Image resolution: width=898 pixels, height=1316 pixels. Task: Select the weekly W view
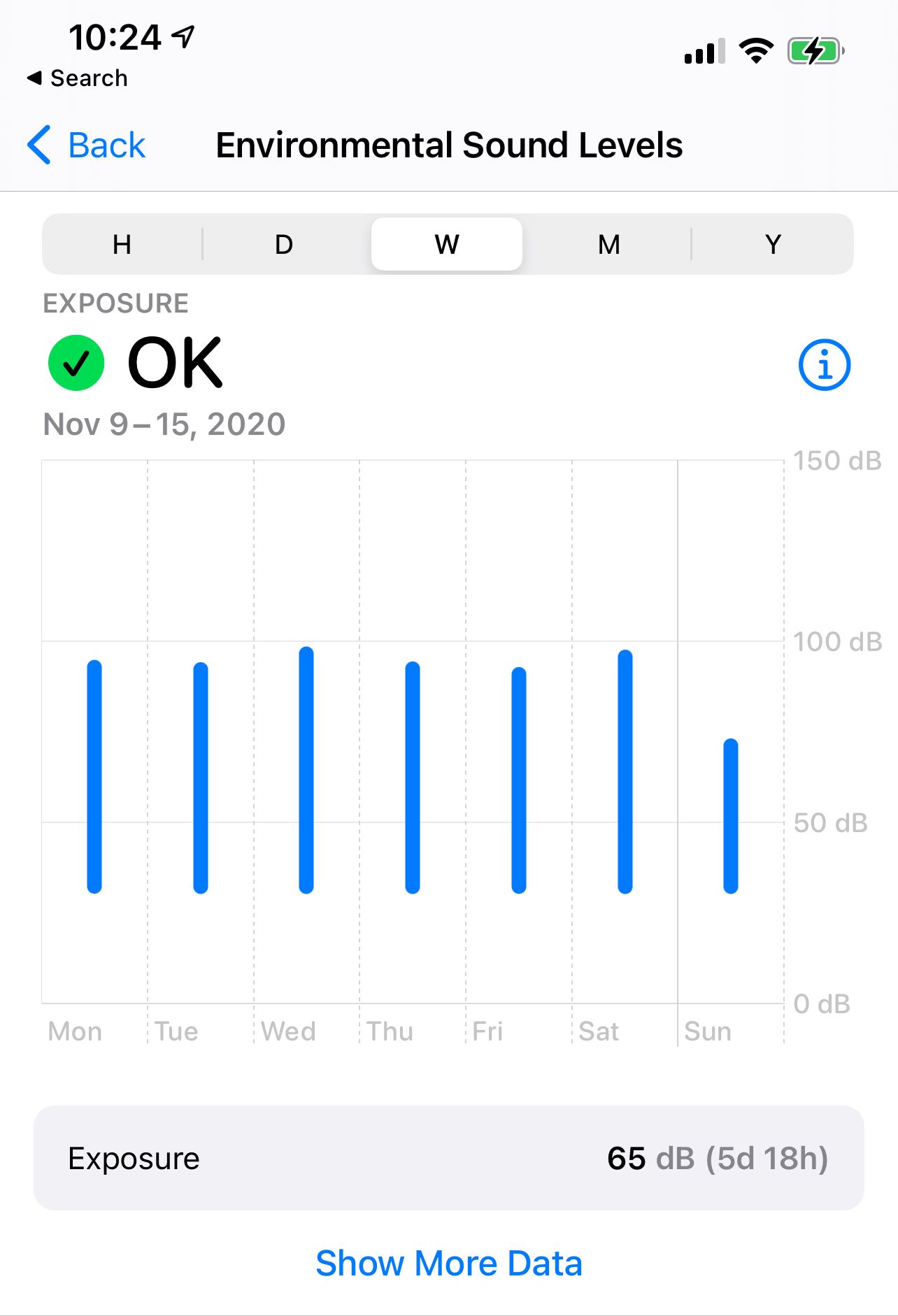pos(446,244)
